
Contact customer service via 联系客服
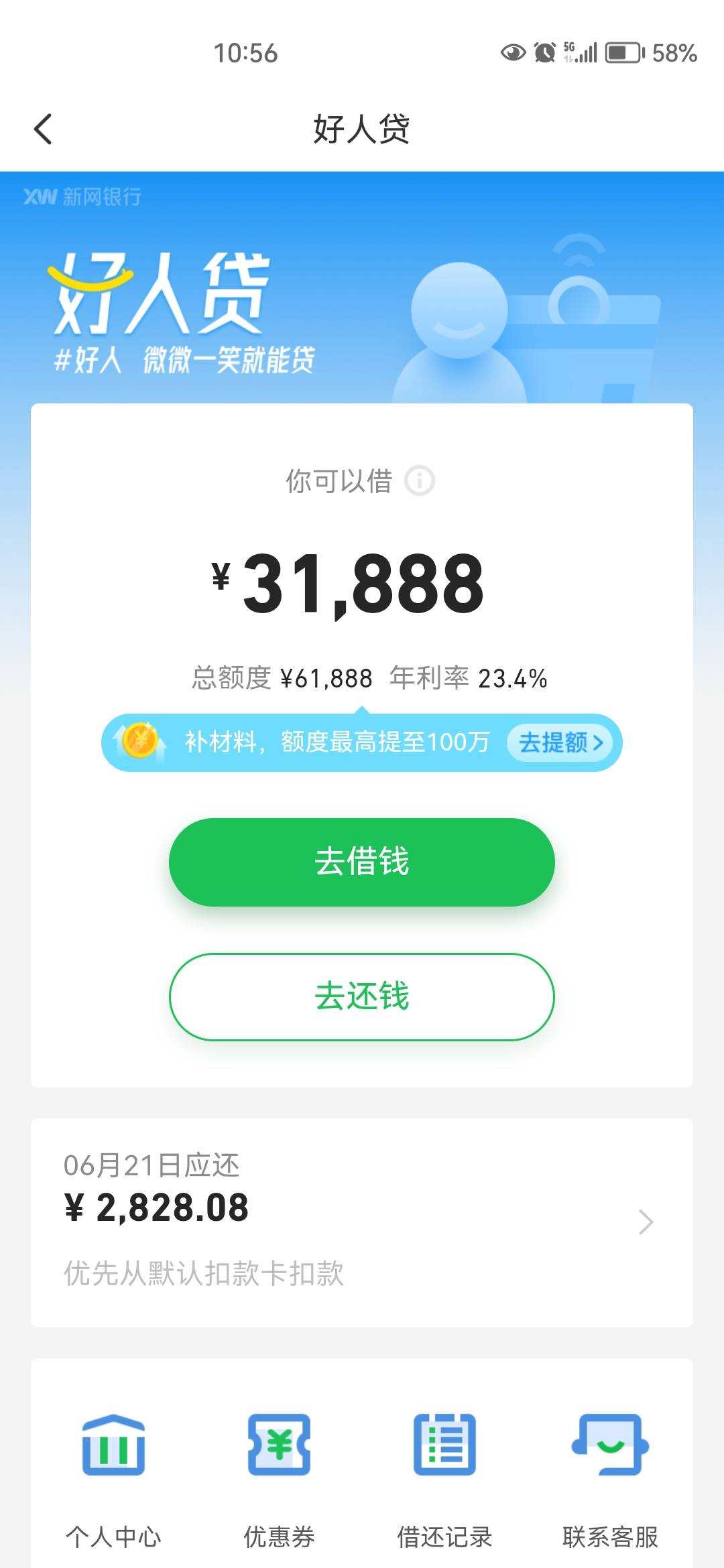pyautogui.click(x=610, y=1474)
